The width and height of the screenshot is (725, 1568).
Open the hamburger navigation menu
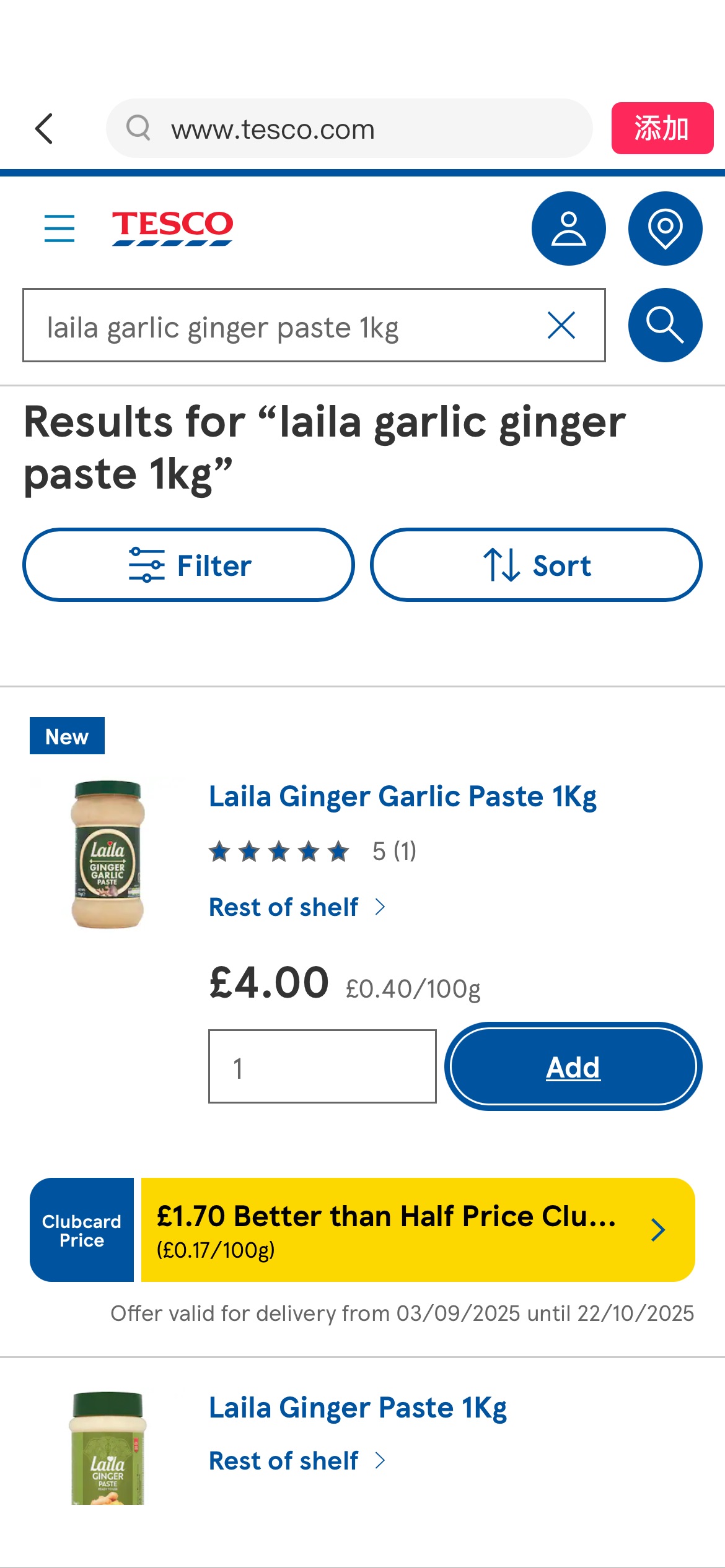(59, 228)
